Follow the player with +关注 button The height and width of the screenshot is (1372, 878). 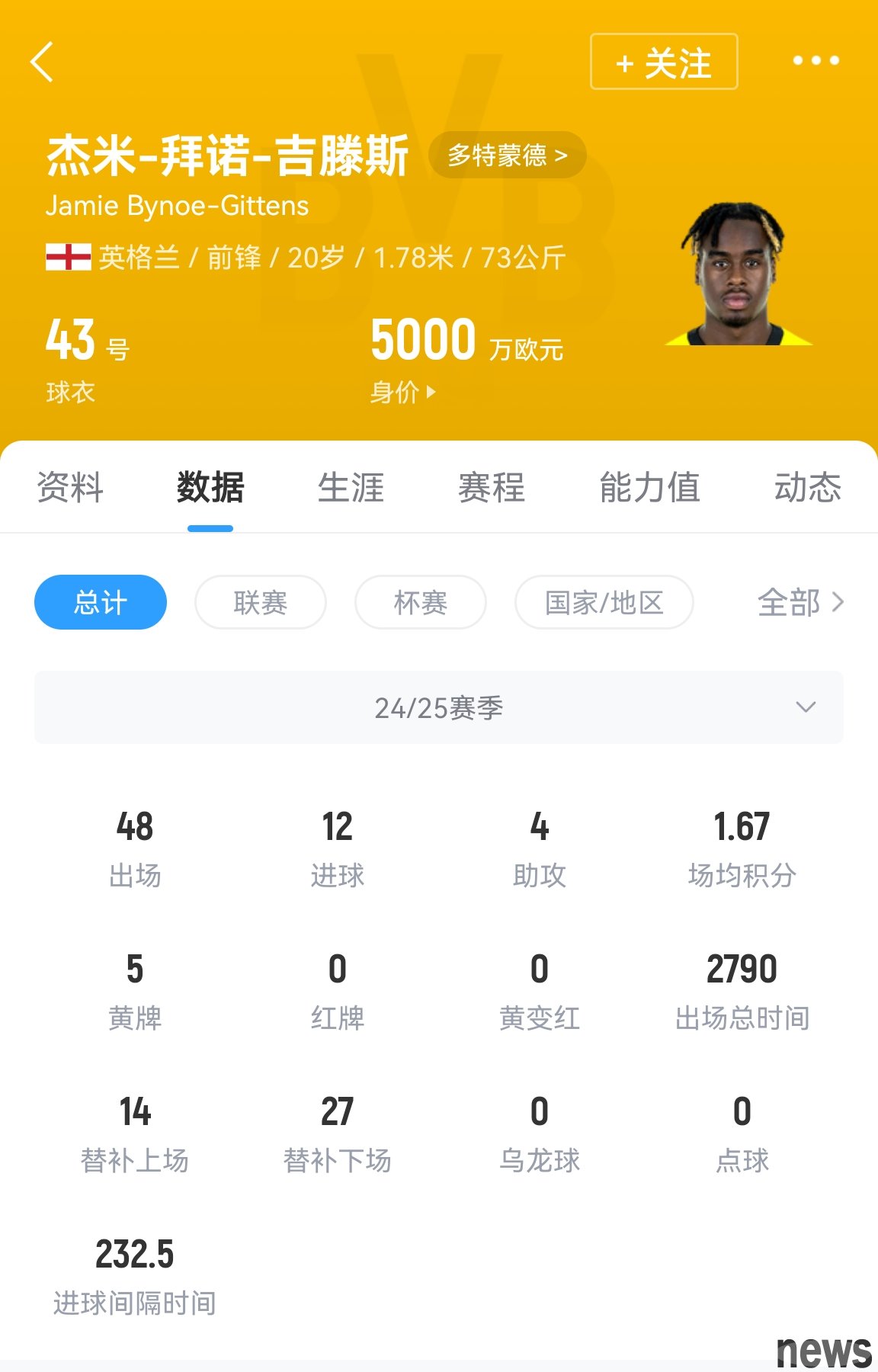point(664,62)
